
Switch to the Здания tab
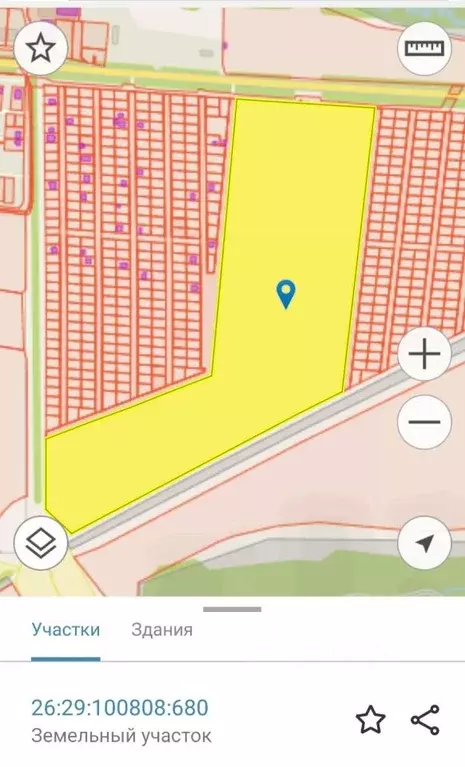pos(162,630)
